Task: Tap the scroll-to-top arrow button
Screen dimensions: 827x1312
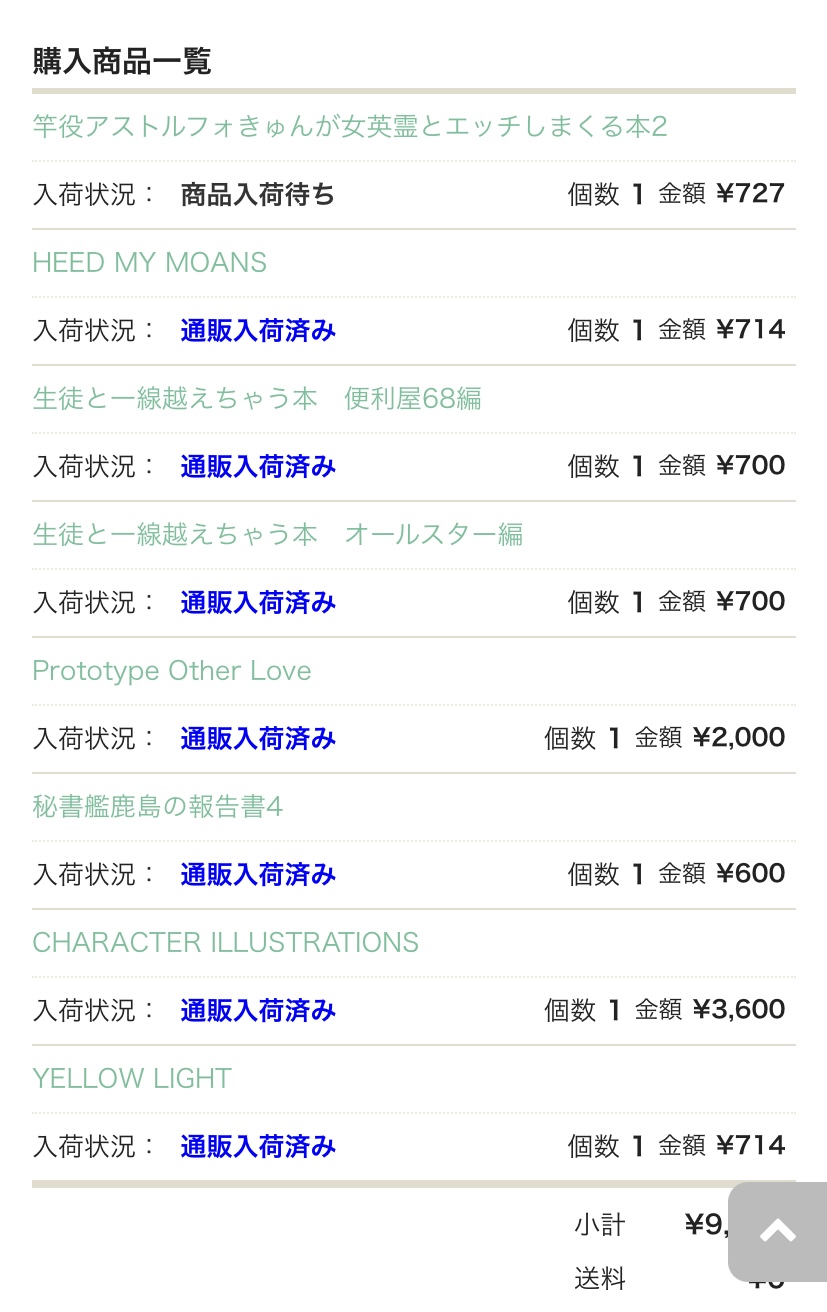Action: click(777, 1232)
